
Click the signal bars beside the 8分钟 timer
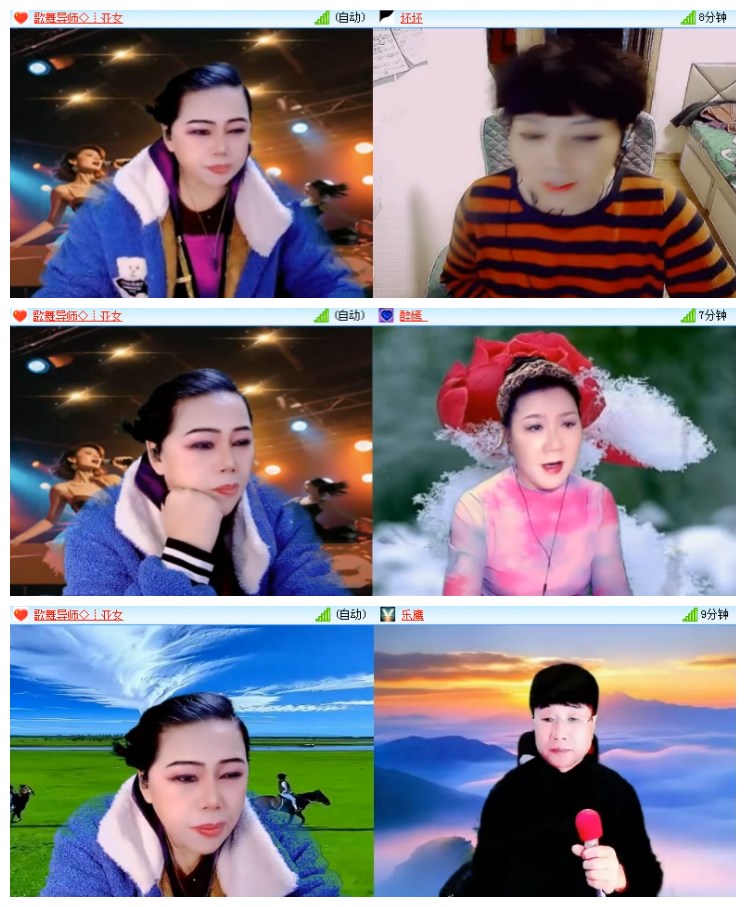[687, 15]
